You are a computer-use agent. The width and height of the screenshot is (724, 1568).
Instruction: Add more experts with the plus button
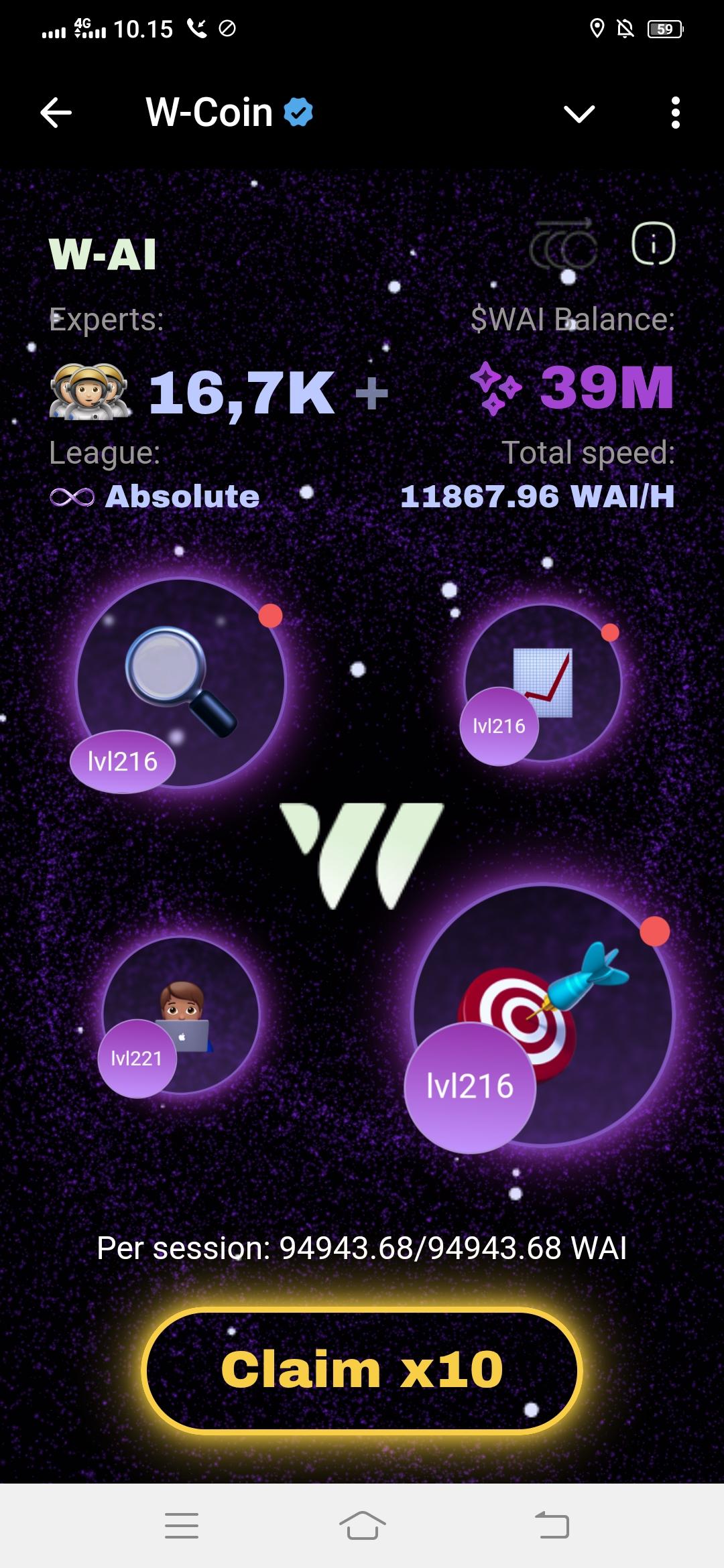(372, 392)
